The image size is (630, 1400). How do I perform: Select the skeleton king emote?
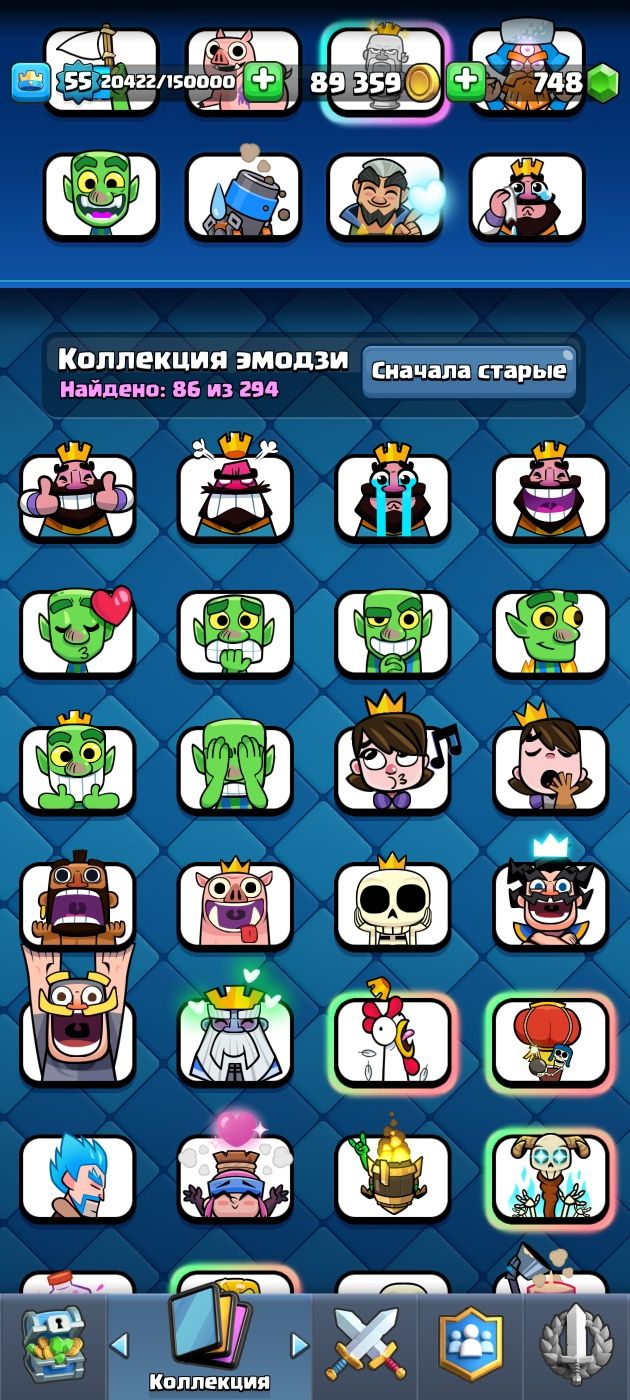pyautogui.click(x=392, y=904)
